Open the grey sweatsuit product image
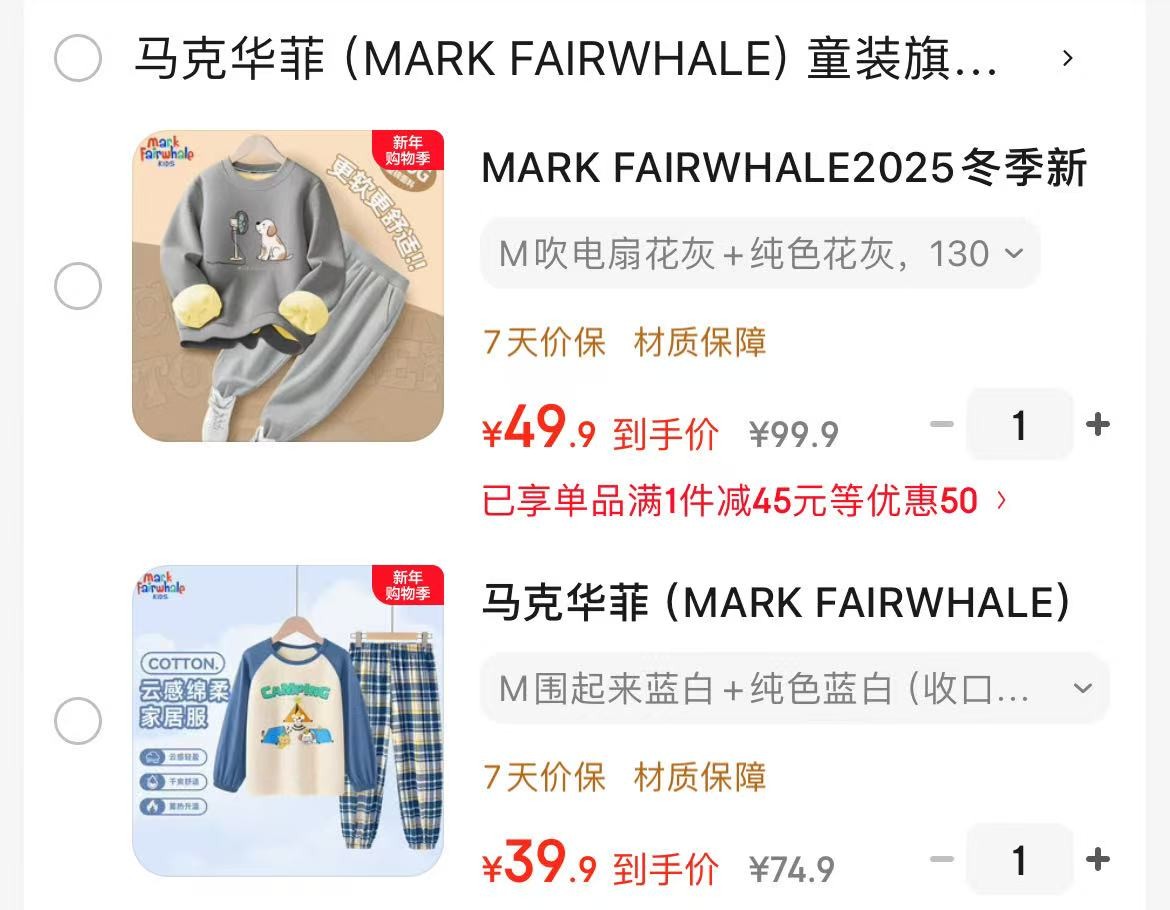 point(288,286)
